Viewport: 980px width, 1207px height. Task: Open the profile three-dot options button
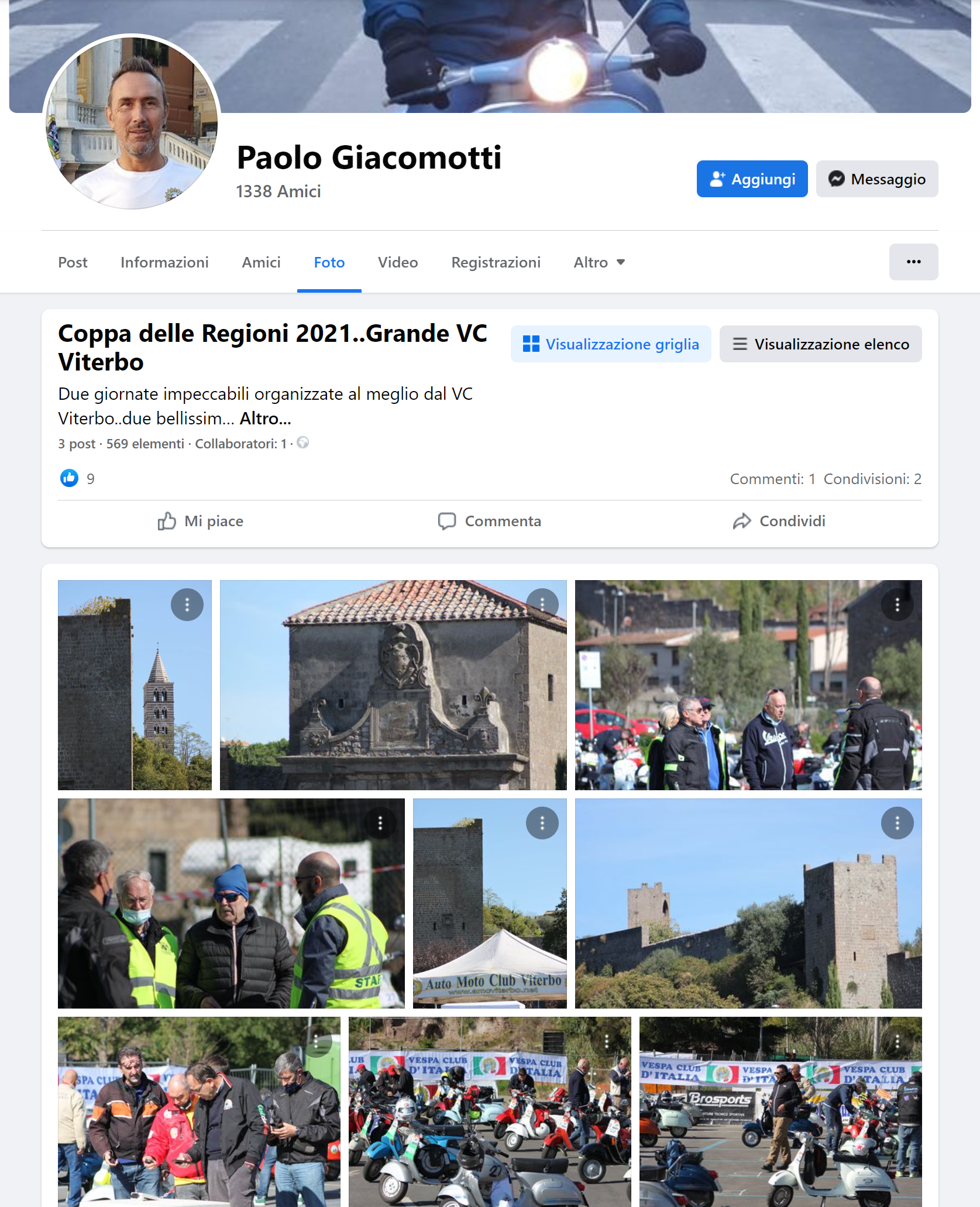(x=913, y=262)
